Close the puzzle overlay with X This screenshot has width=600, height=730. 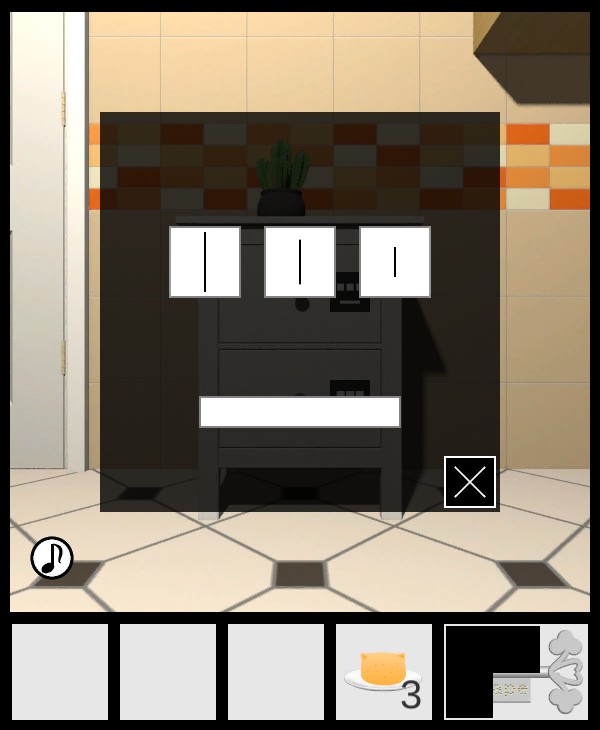point(470,482)
